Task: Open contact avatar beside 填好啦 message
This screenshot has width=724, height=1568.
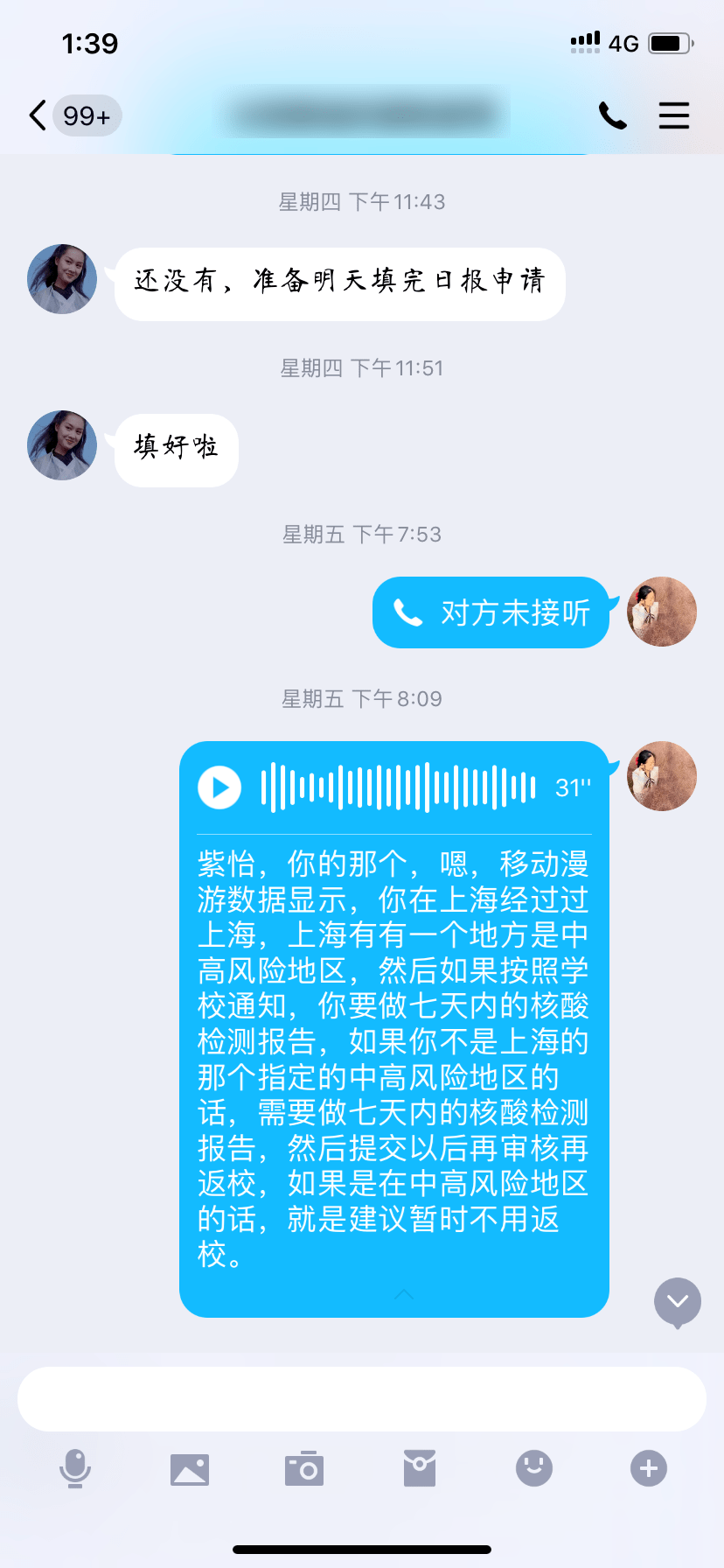Action: (x=62, y=445)
